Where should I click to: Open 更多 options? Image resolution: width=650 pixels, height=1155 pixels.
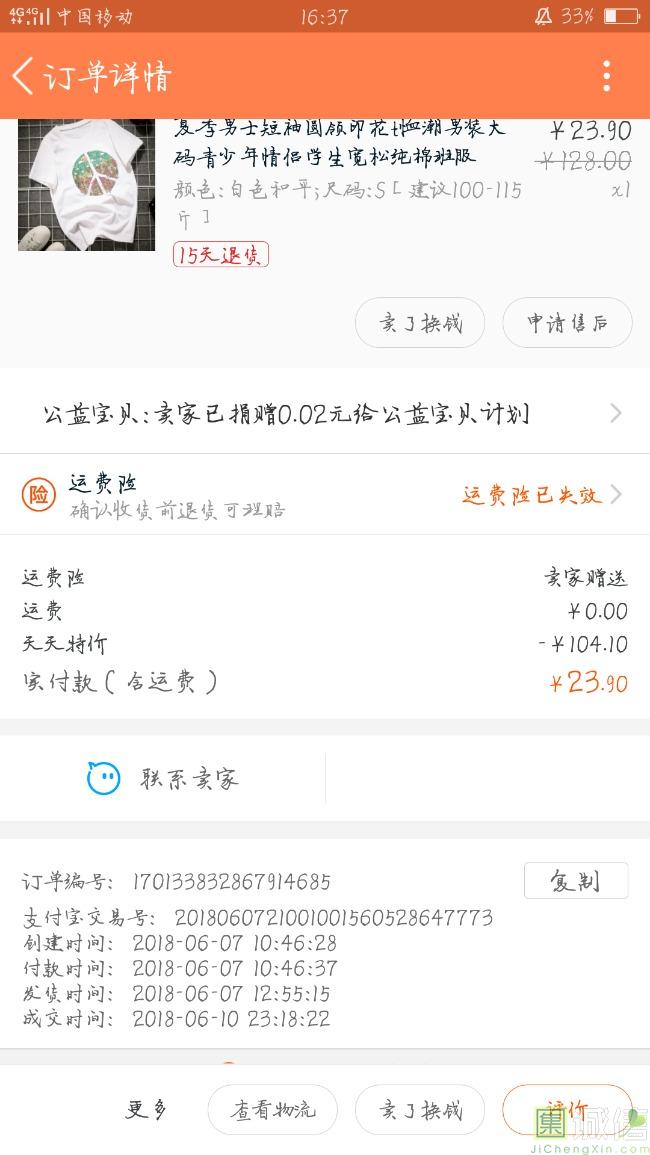pyautogui.click(x=147, y=1109)
